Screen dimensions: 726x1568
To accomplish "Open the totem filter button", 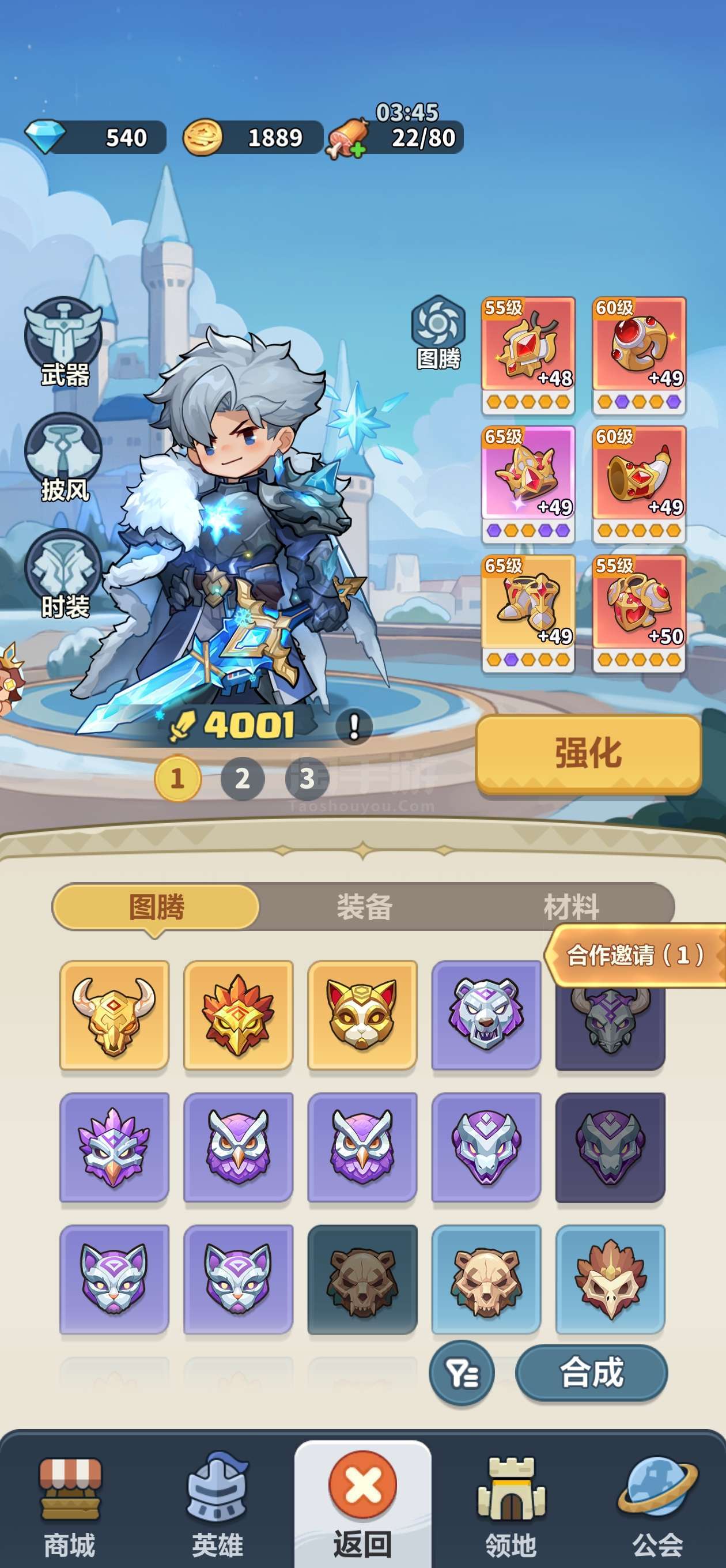I will (x=462, y=1374).
